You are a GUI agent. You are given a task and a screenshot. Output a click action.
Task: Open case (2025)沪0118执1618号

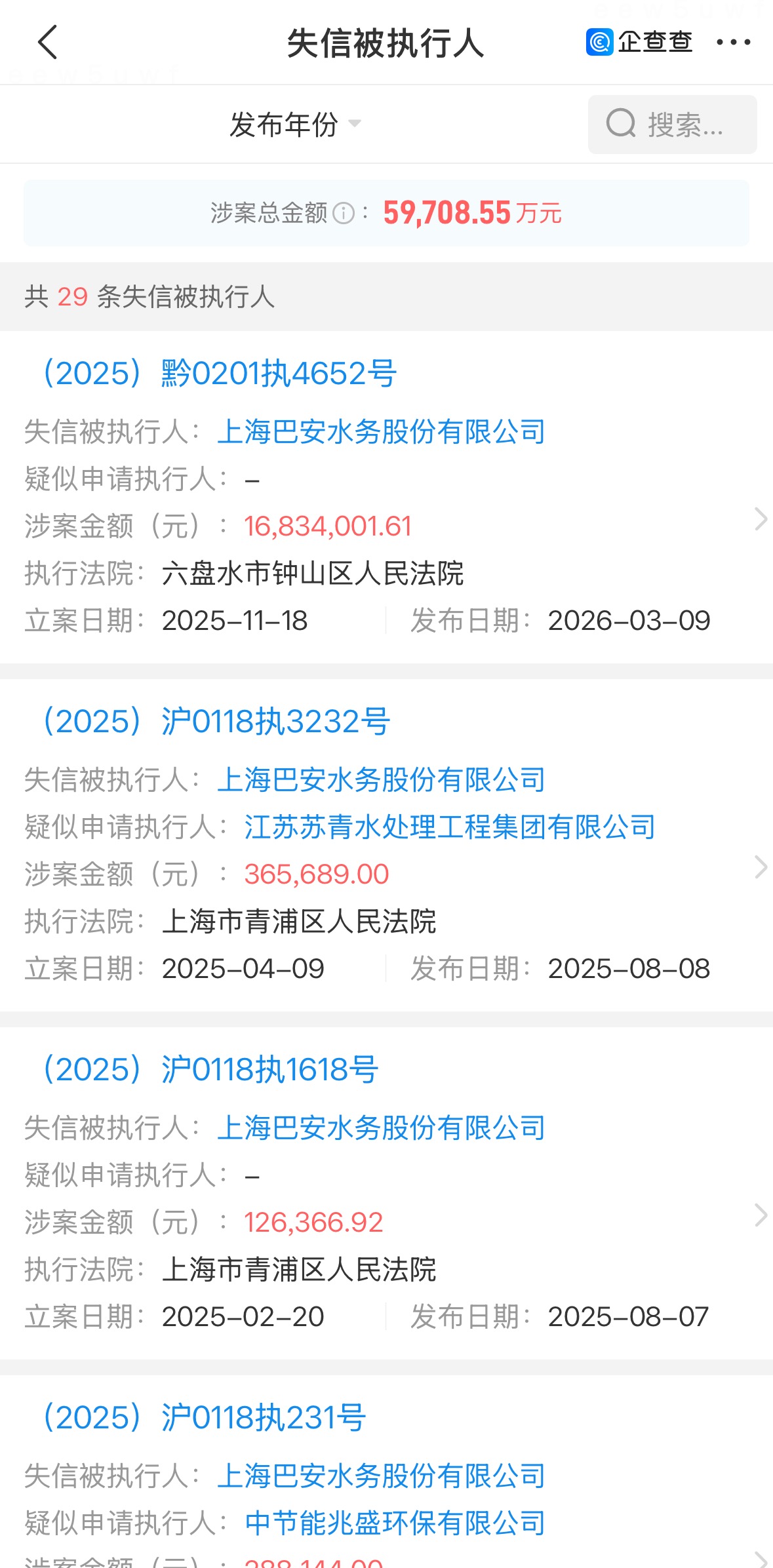[x=210, y=1070]
